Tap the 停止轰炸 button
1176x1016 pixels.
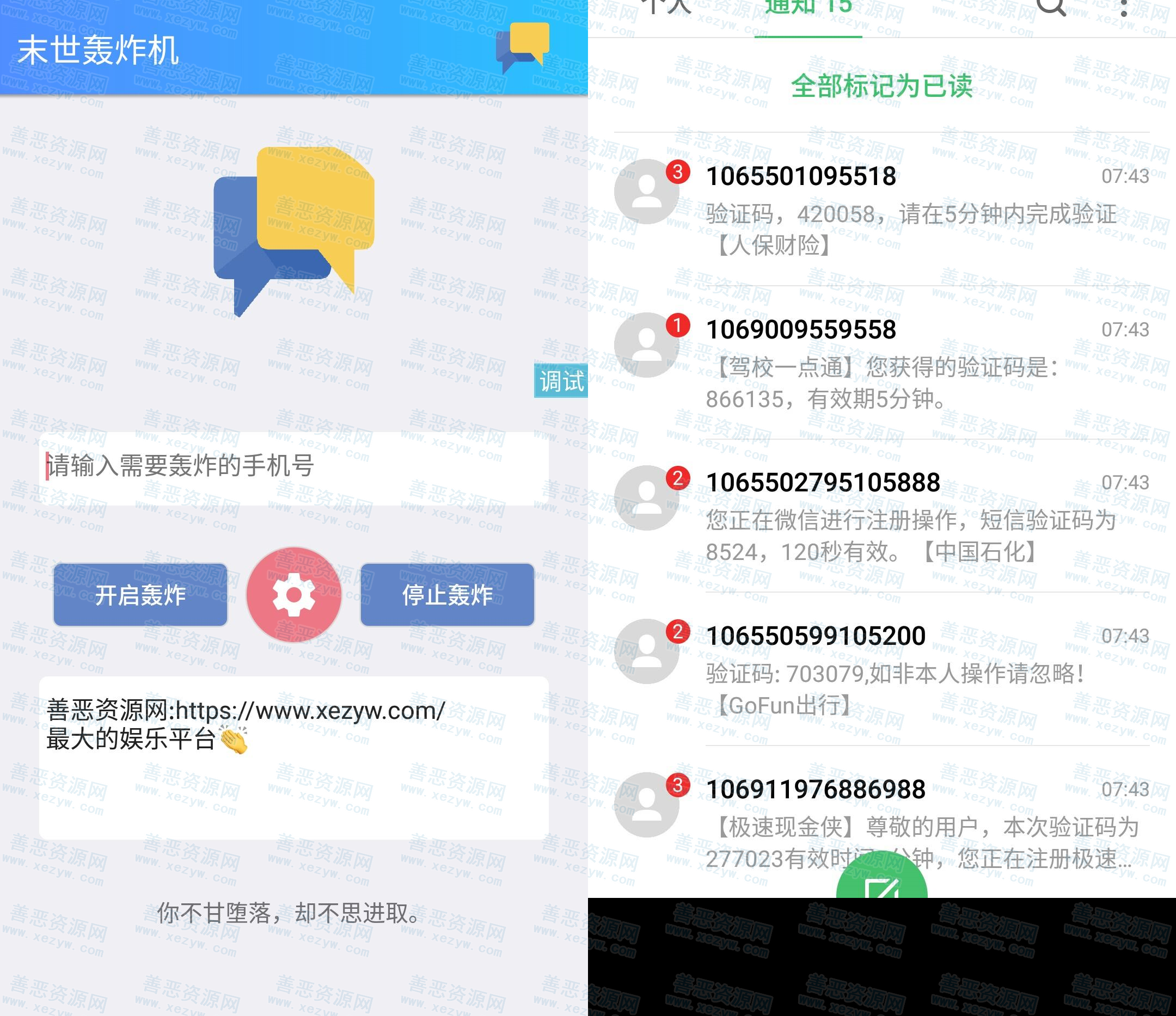coord(447,594)
